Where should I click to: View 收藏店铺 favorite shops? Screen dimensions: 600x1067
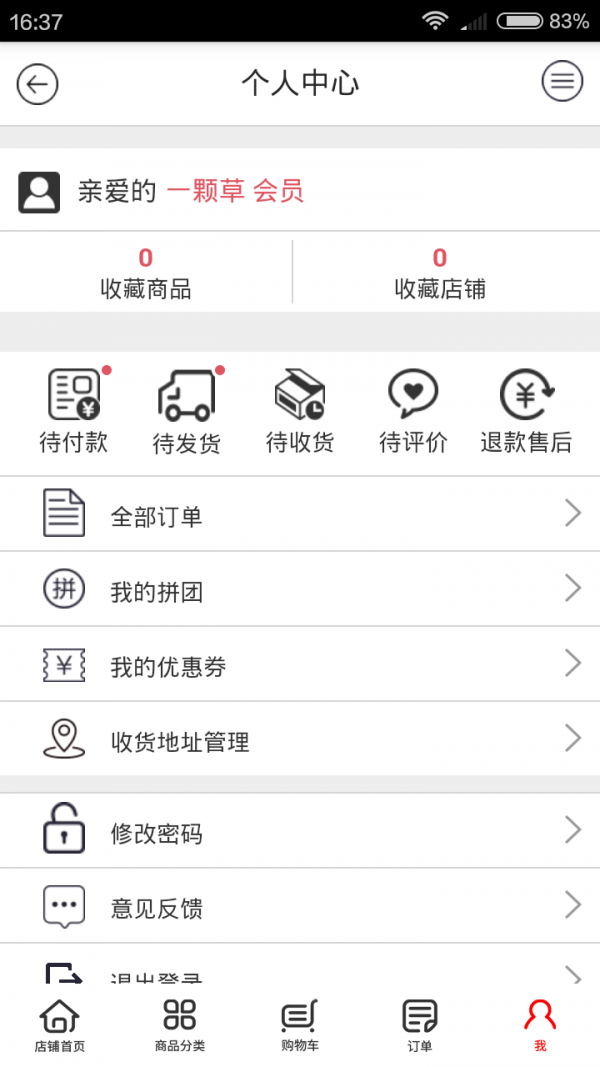click(440, 274)
